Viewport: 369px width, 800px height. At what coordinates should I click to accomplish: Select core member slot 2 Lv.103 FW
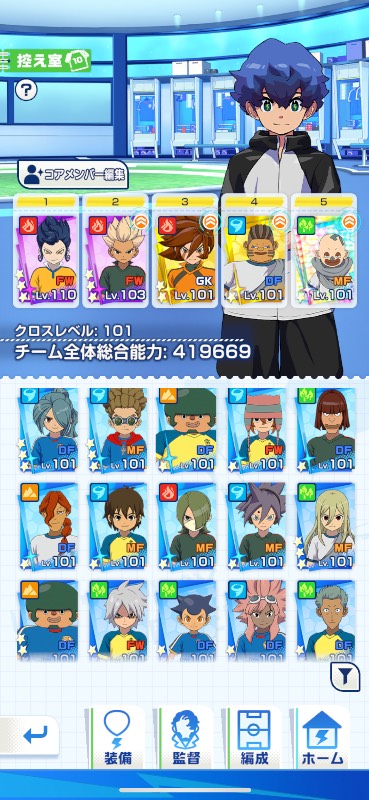pos(115,251)
